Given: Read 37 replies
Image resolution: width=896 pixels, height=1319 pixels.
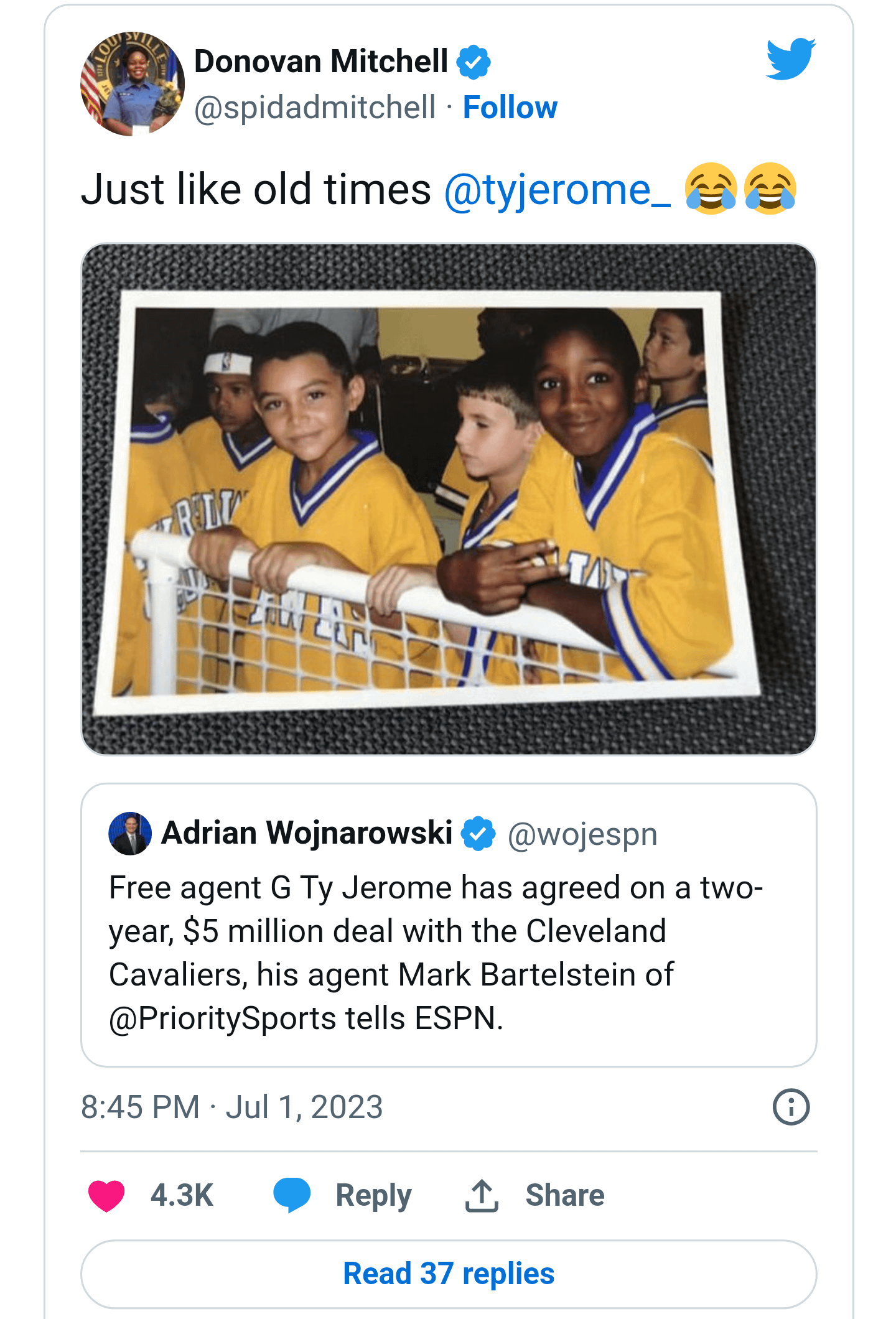Looking at the screenshot, I should click(448, 1274).
